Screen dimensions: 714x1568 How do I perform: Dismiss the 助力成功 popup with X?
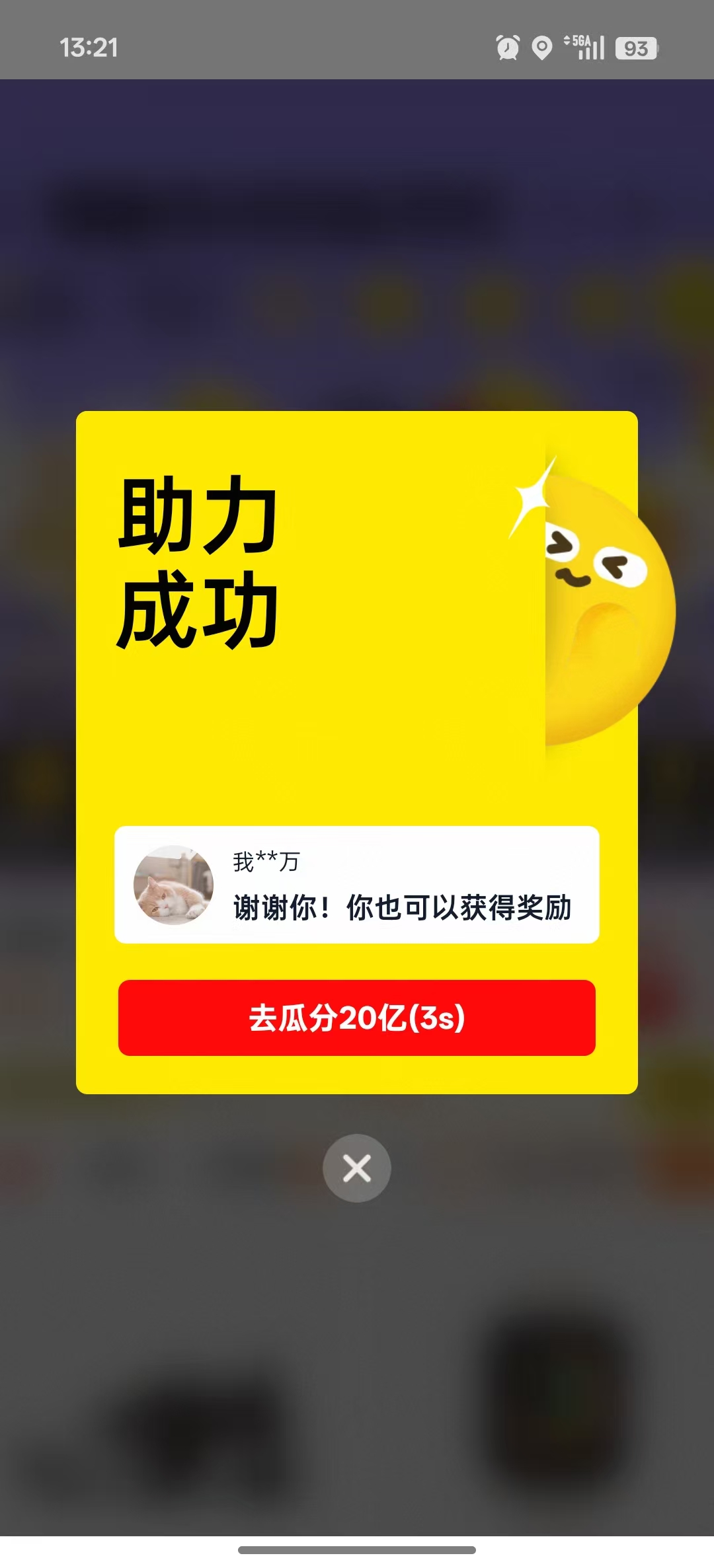(357, 1168)
